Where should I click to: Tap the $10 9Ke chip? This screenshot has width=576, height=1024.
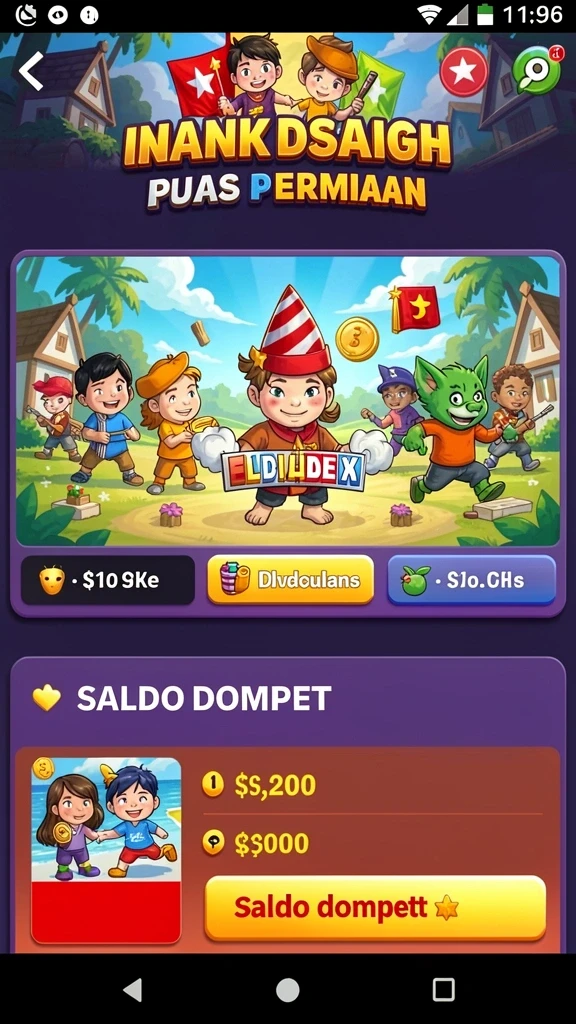point(108,580)
